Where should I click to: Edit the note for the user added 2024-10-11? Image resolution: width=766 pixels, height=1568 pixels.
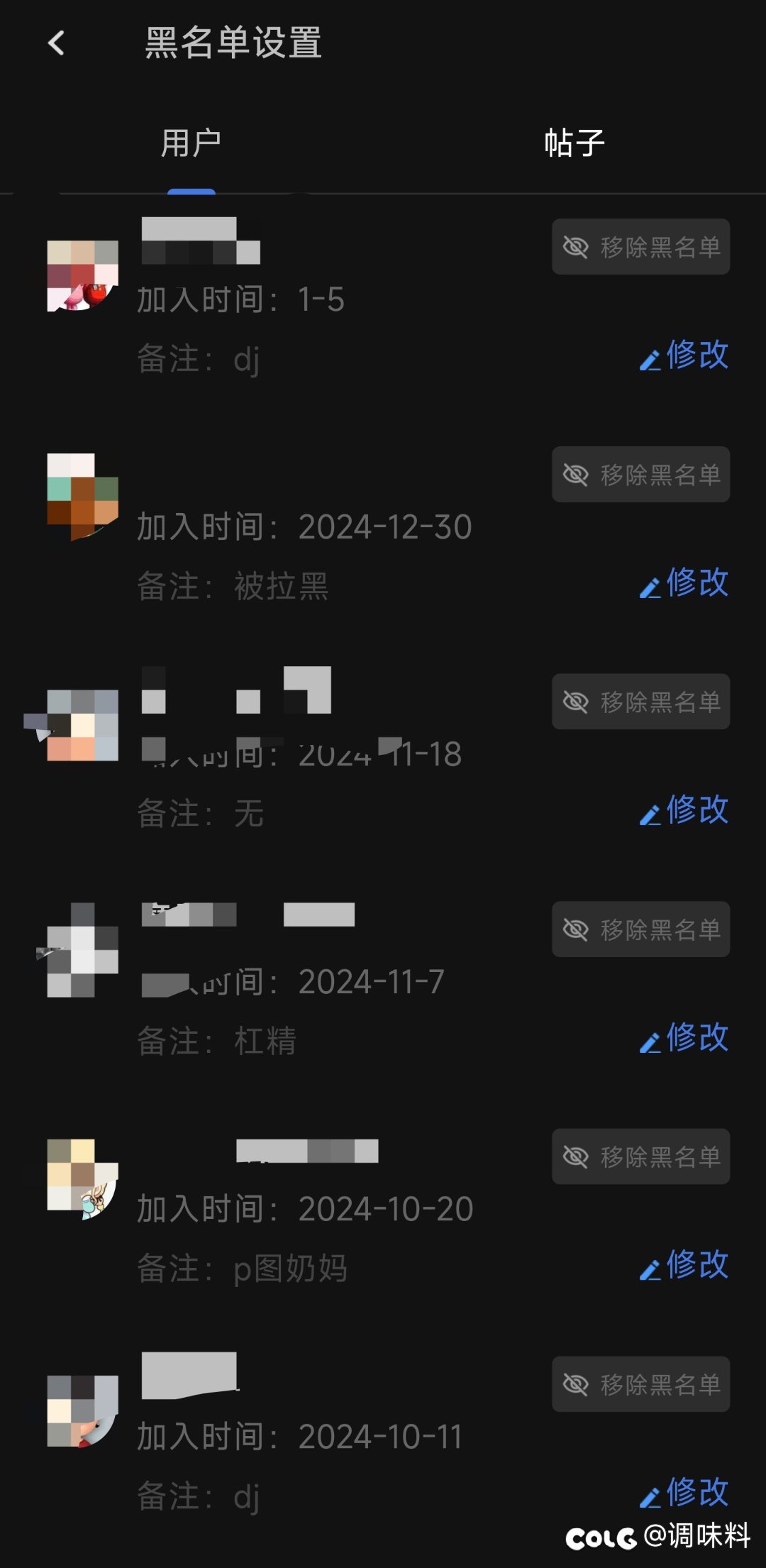684,1492
